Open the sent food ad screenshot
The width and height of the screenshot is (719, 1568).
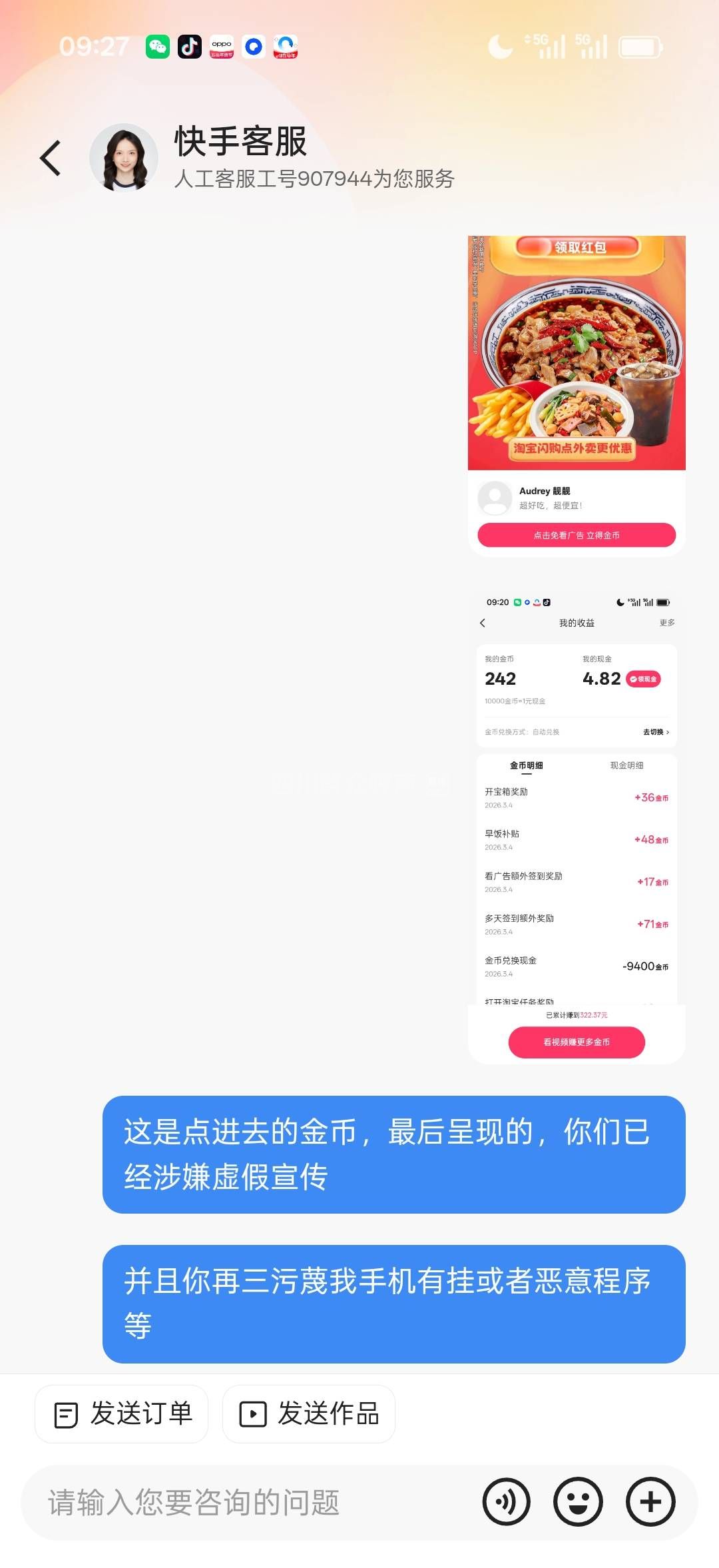tap(577, 396)
